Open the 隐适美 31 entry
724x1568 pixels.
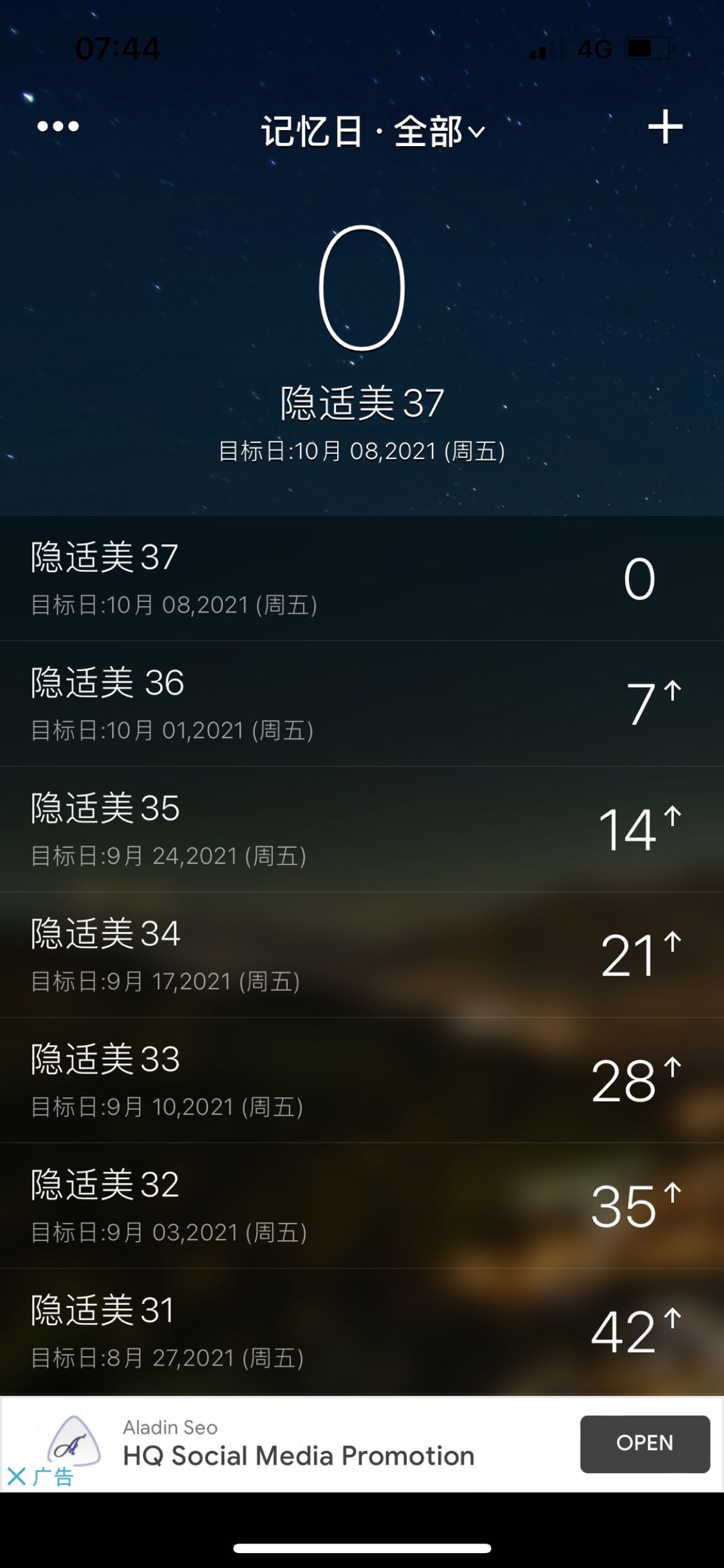pos(360,1331)
